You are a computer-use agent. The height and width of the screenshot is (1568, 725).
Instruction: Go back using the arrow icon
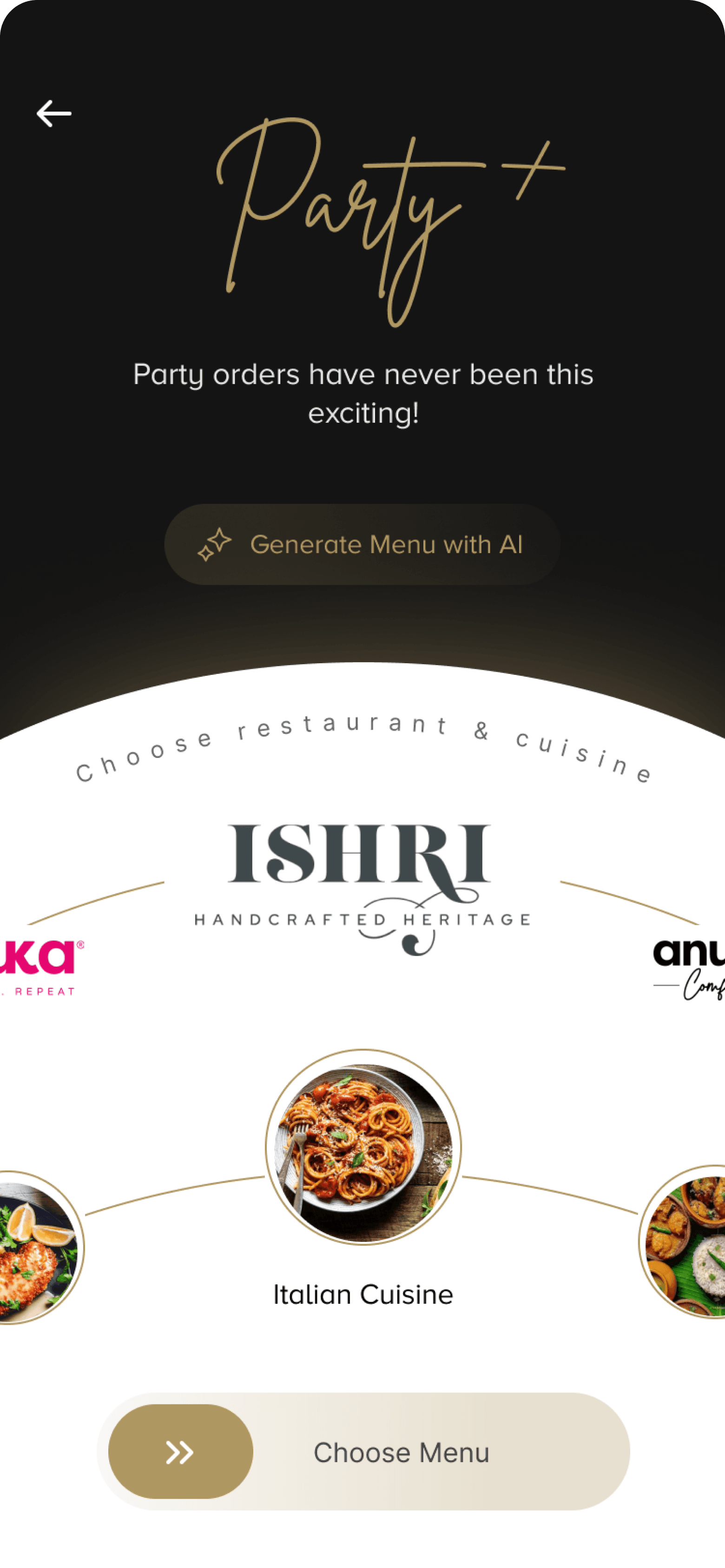click(53, 114)
